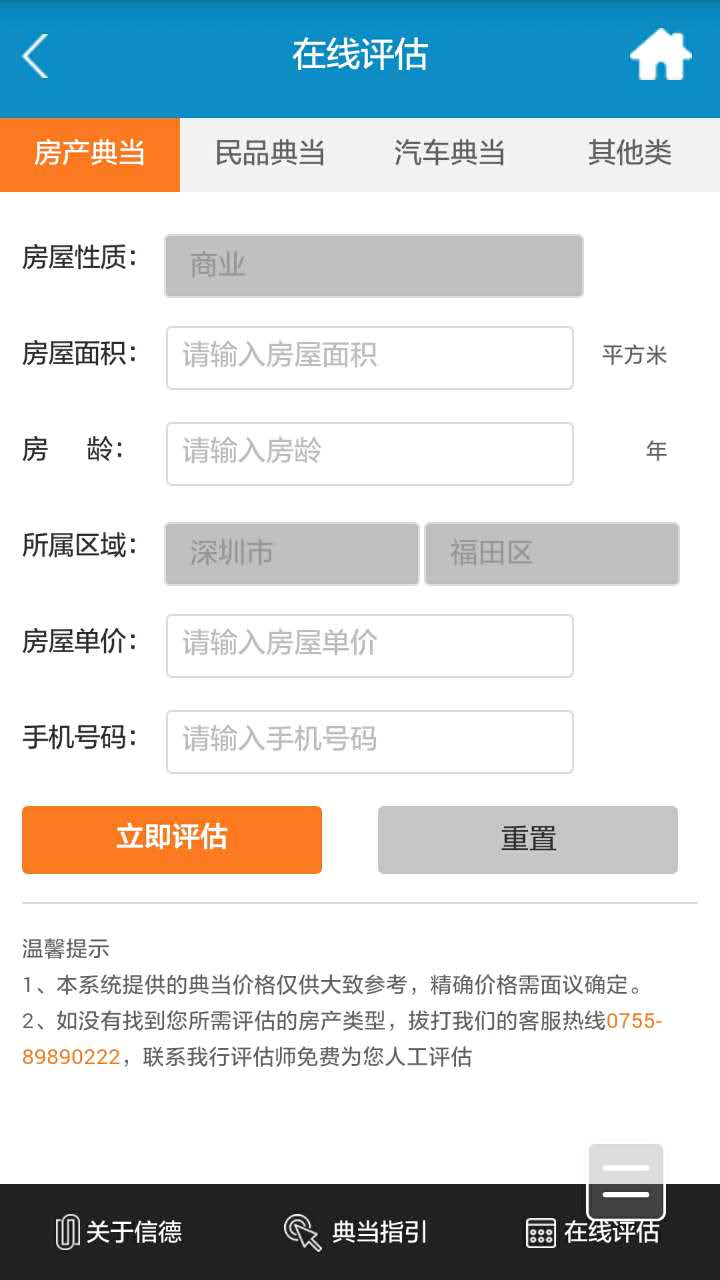Image resolution: width=720 pixels, height=1280 pixels.
Task: Tap the 房屋面积 input field
Action: pyautogui.click(x=370, y=358)
